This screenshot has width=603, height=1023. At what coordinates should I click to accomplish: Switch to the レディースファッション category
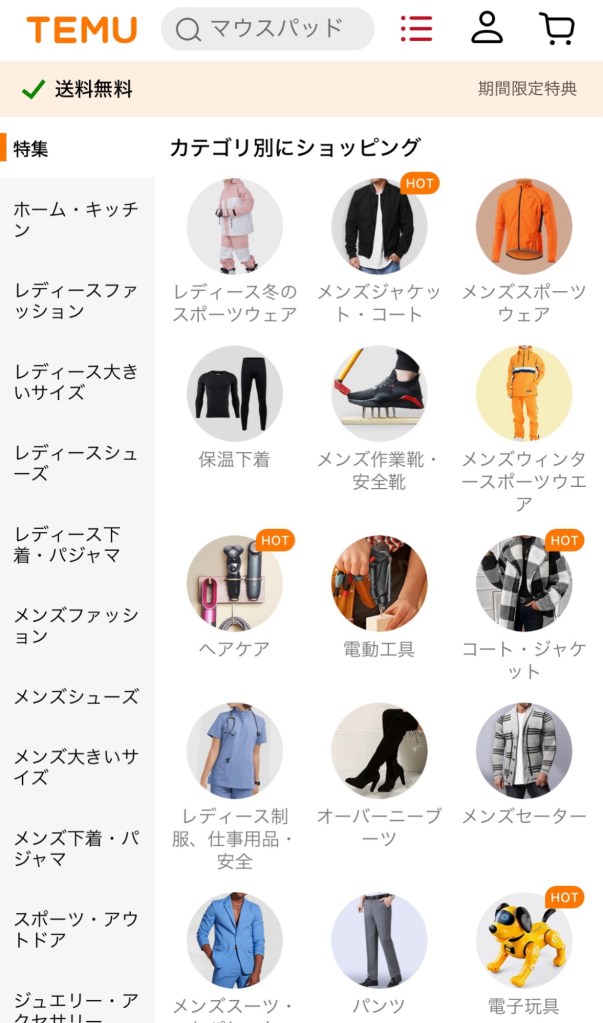click(x=76, y=300)
